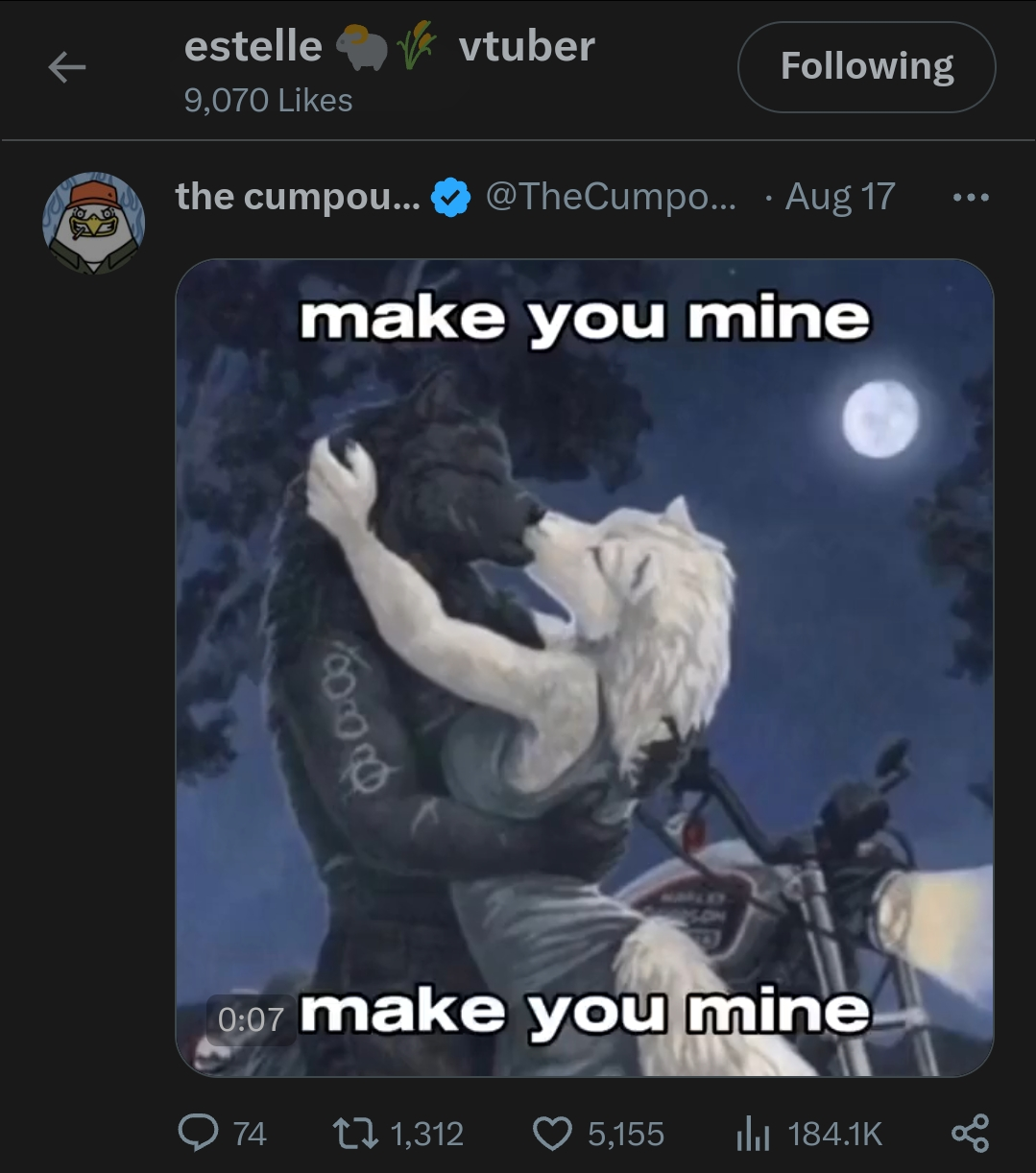Screen dimensions: 1036x1173
Task: Open @TheCumpo... account handle
Action: coord(612,197)
